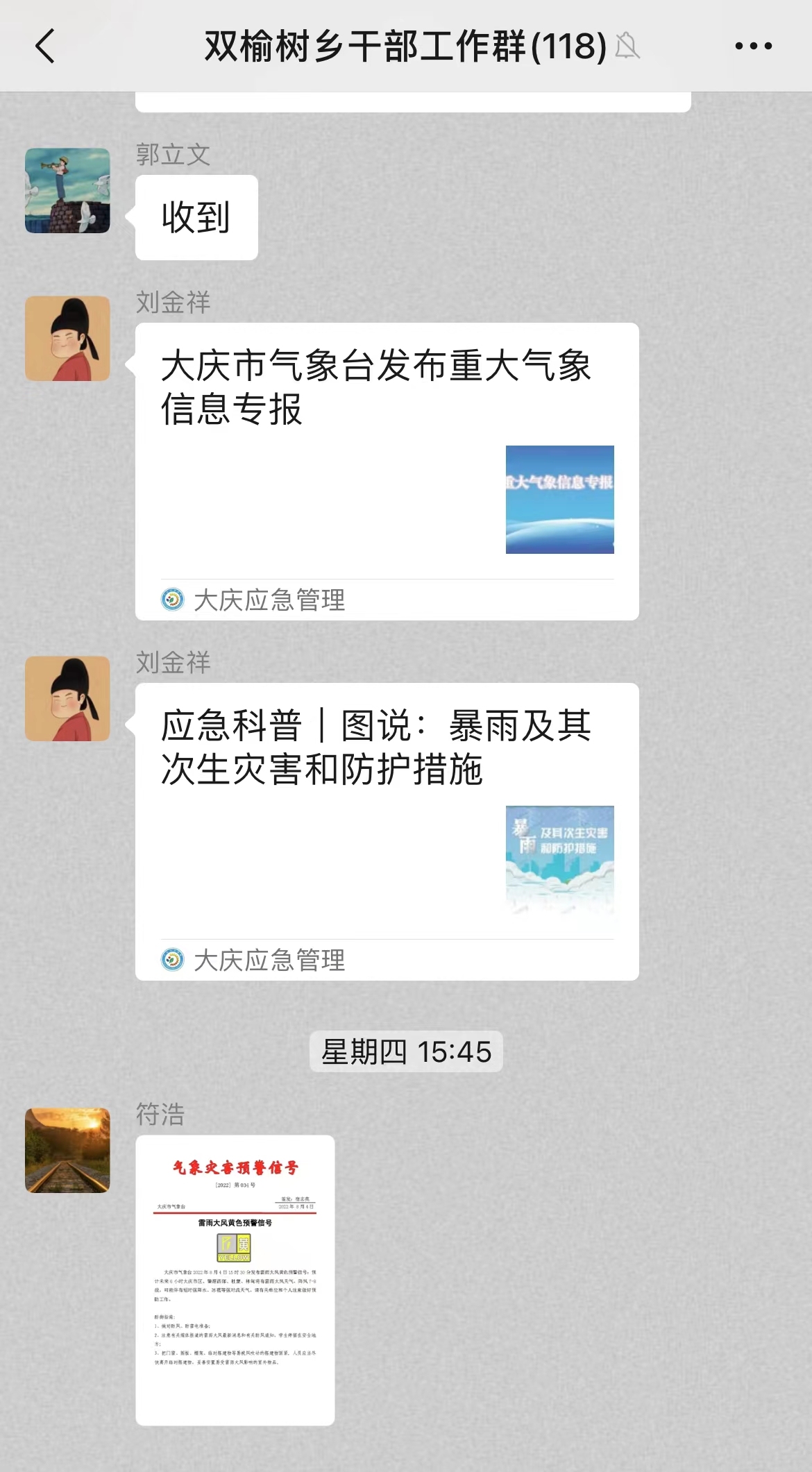Open 符浩's profile avatar

click(67, 1150)
